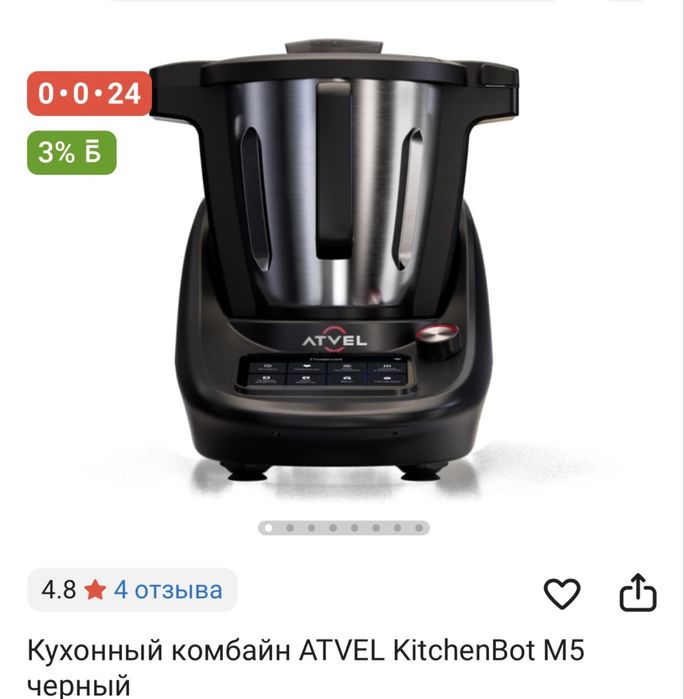The image size is (684, 699).
Task: Tap the photo gallery page indicator dots
Action: tap(343, 527)
